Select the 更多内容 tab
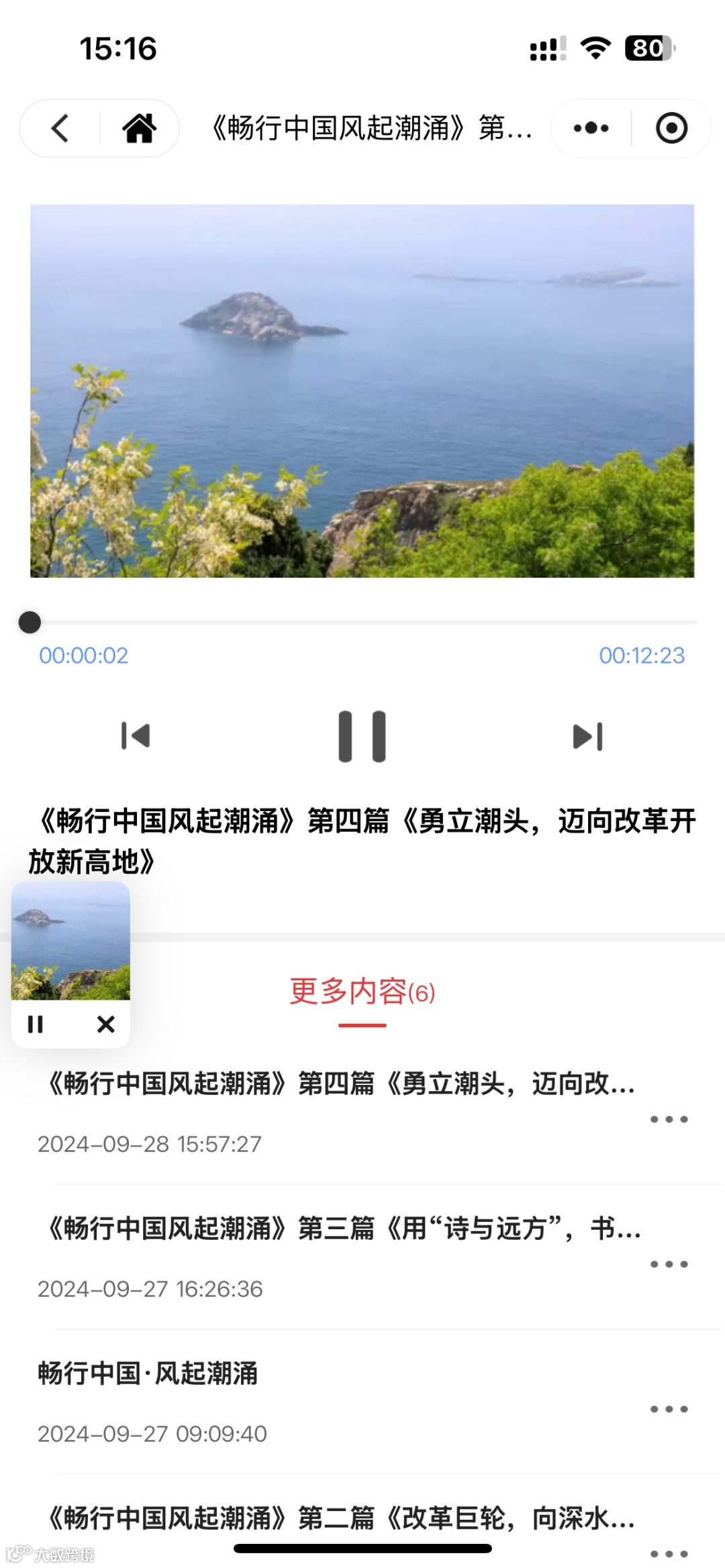Viewport: 725px width, 1568px height. [362, 992]
